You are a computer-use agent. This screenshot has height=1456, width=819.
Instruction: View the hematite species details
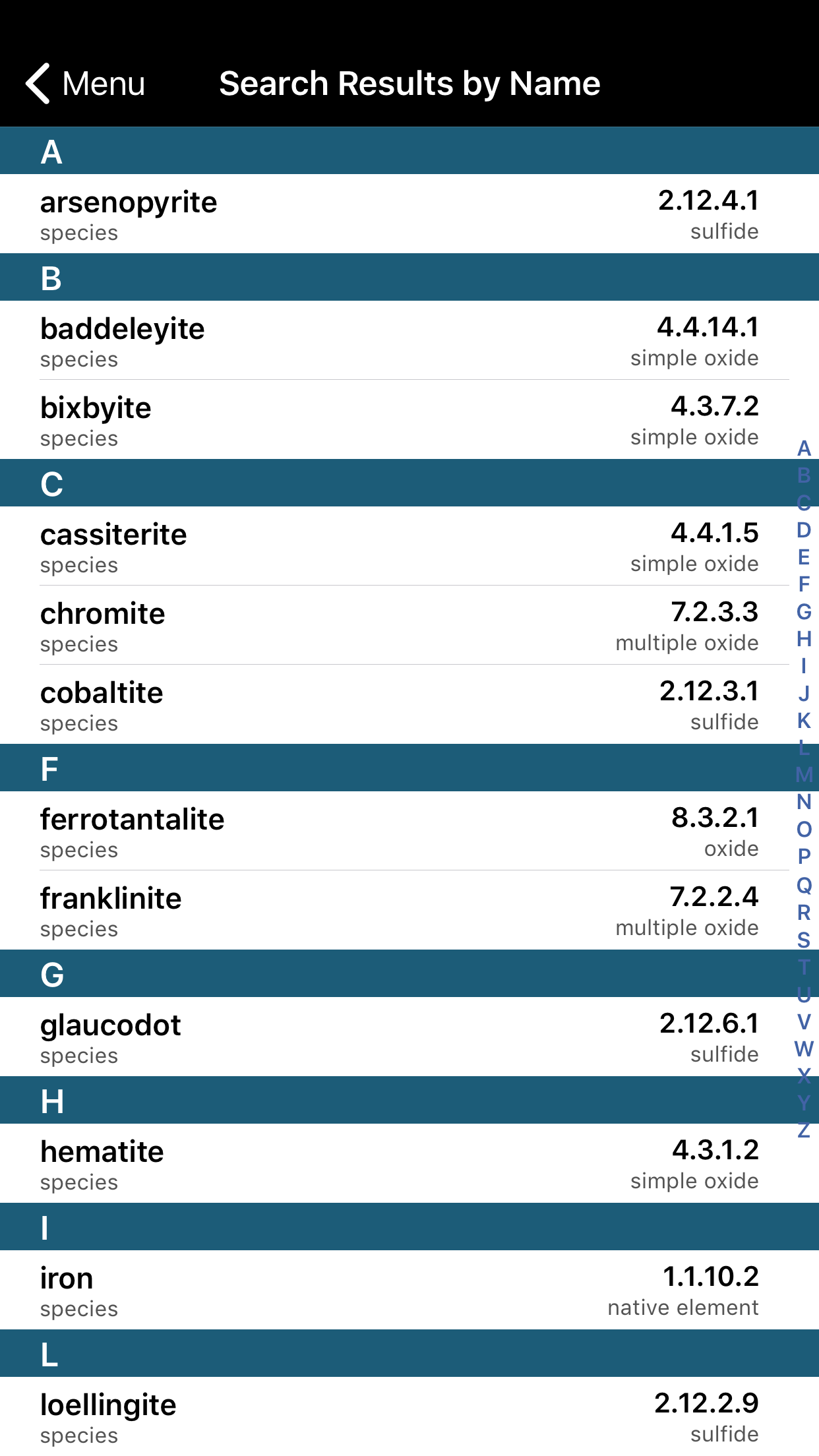[x=264, y=1163]
